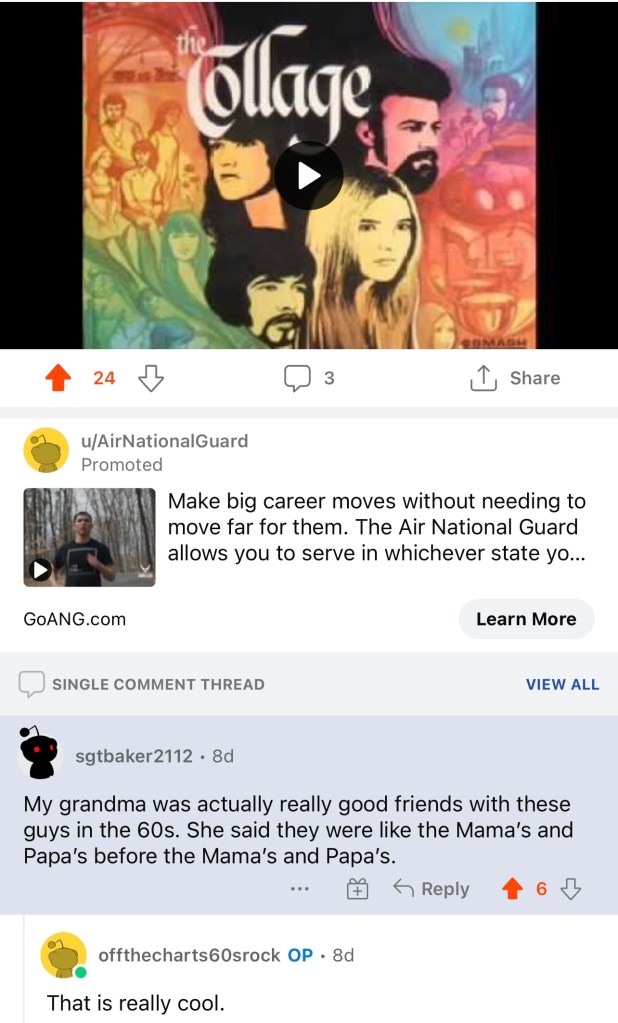
Task: Reply to sgtbaker2112's comment
Action: click(x=432, y=889)
